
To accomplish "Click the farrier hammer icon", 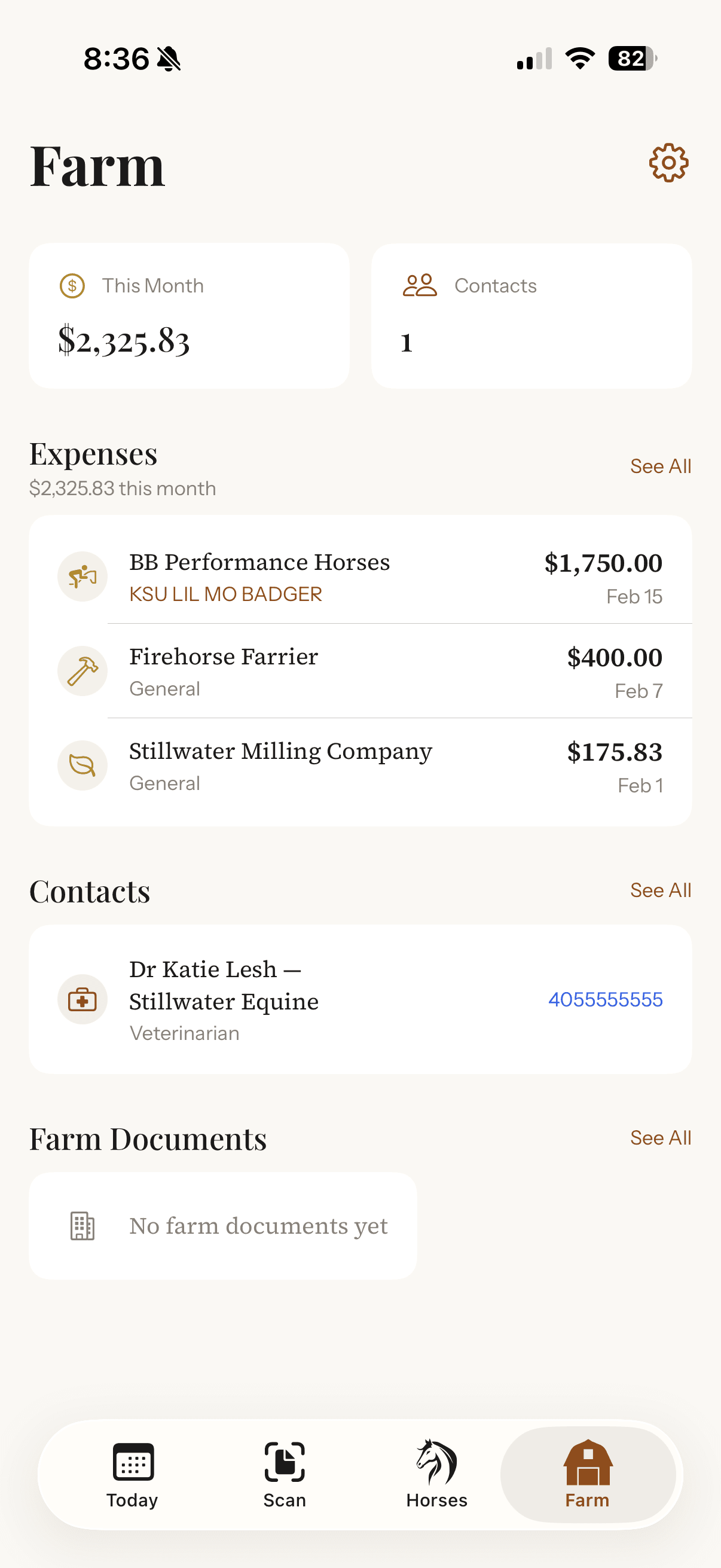I will tap(82, 671).
